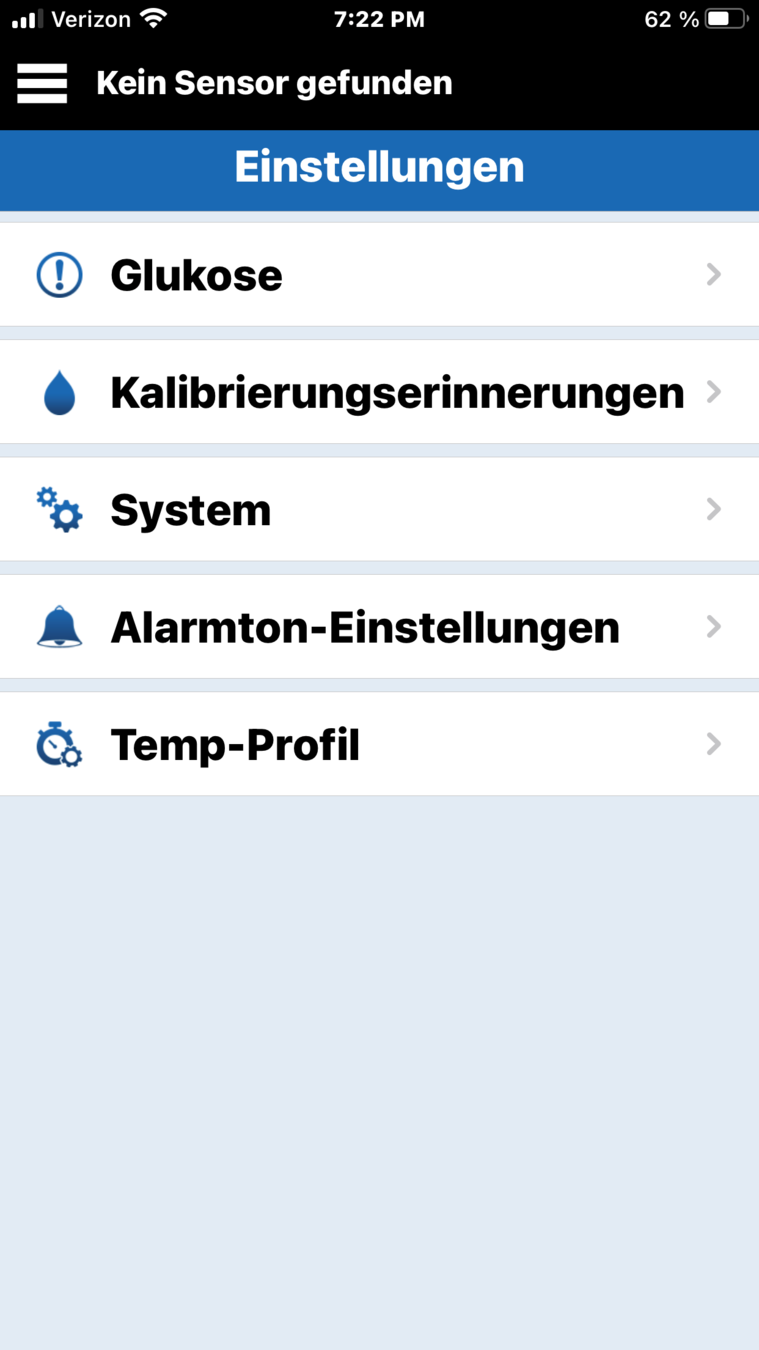Image resolution: width=759 pixels, height=1350 pixels.
Task: Go to Kalibrierungserinnerungen settings
Action: click(379, 392)
